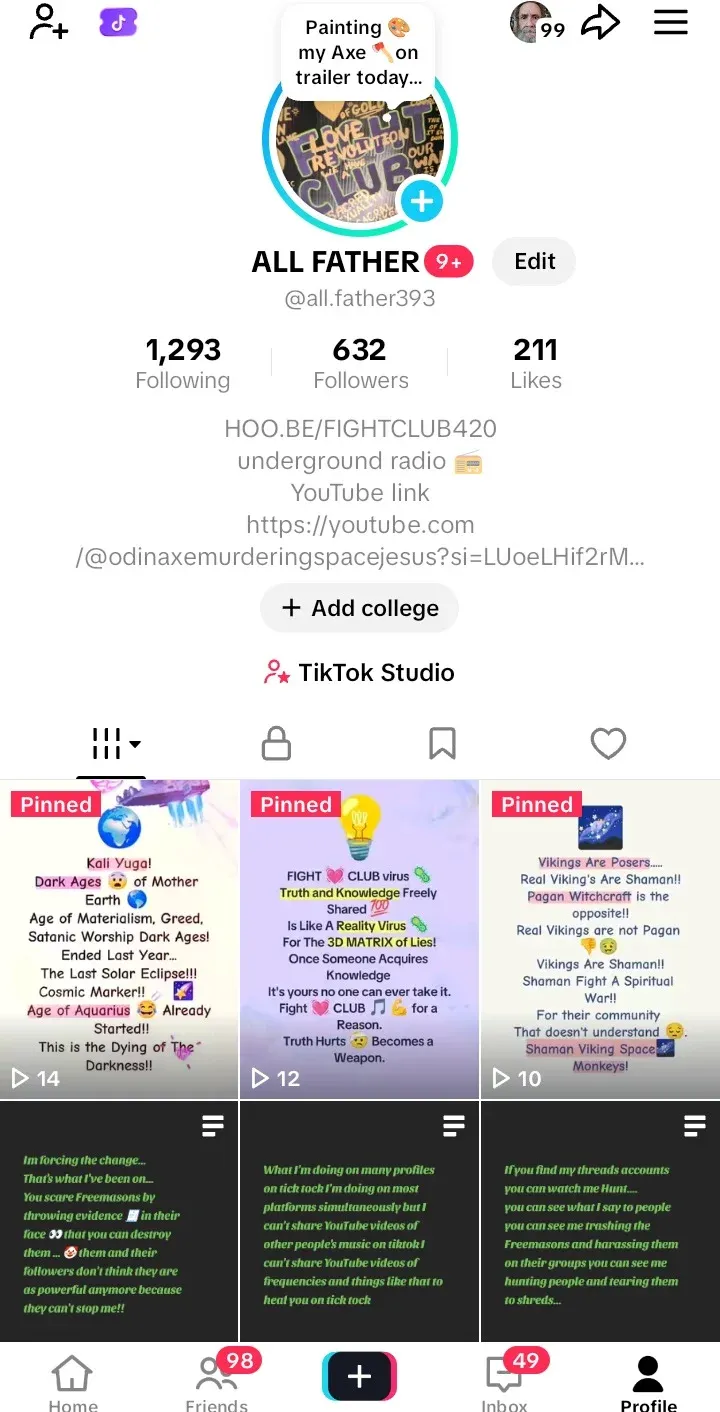Open TikTok Studio
720x1412 pixels.
[x=360, y=672]
